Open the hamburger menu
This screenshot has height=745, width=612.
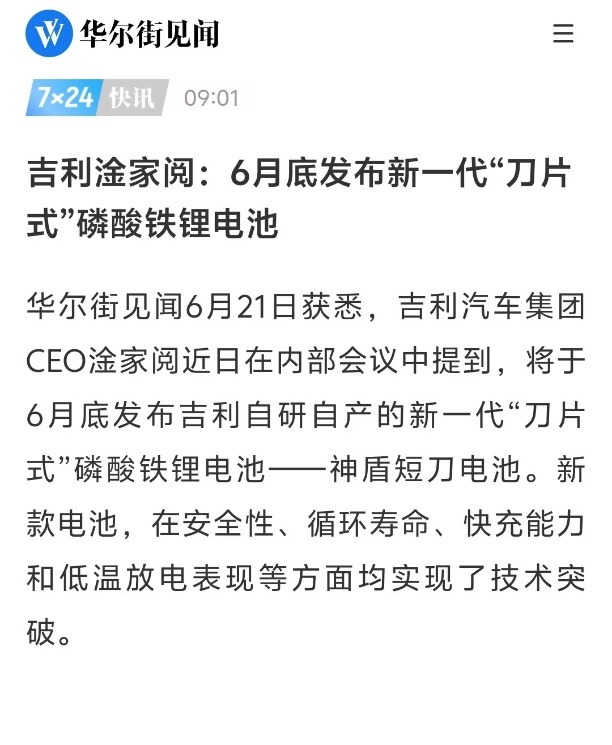[563, 34]
